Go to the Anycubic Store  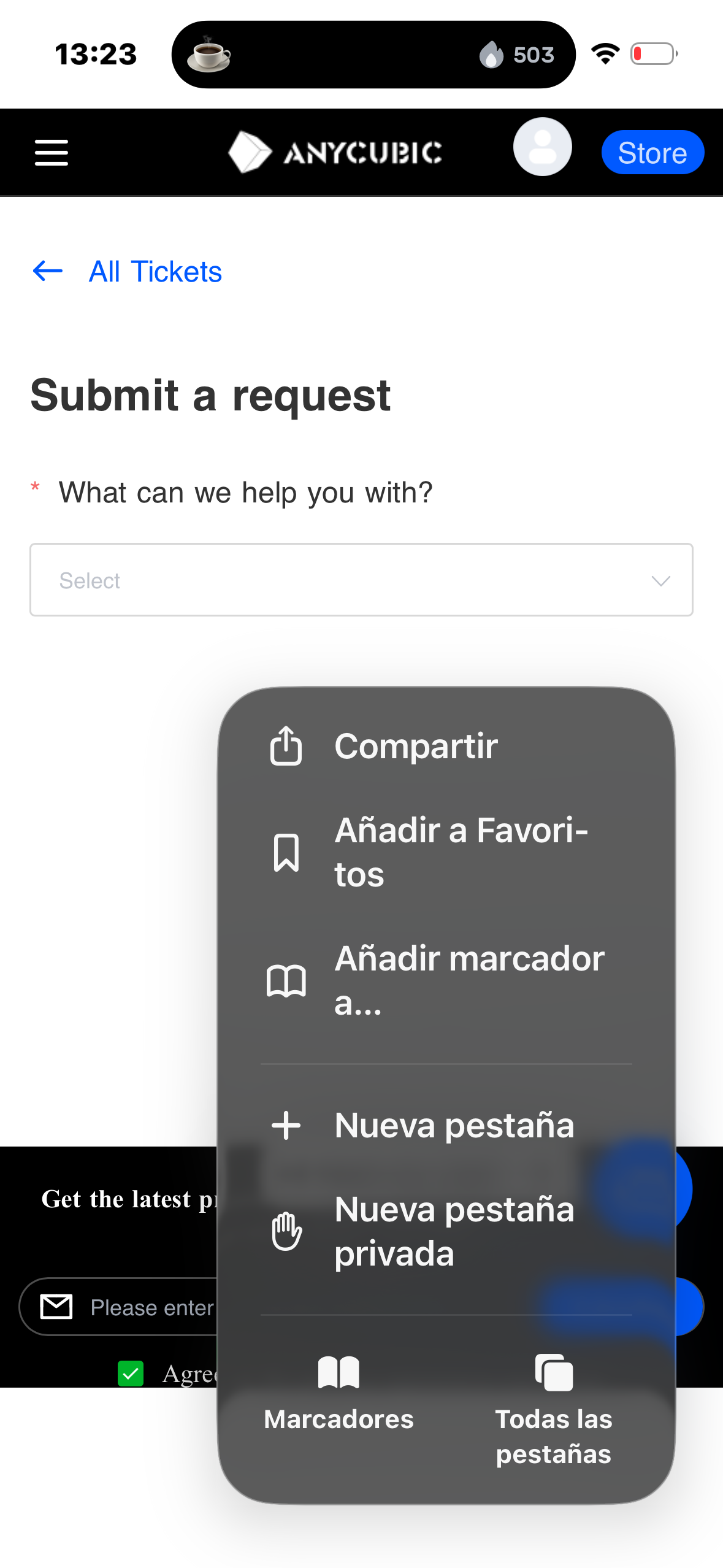coord(652,153)
